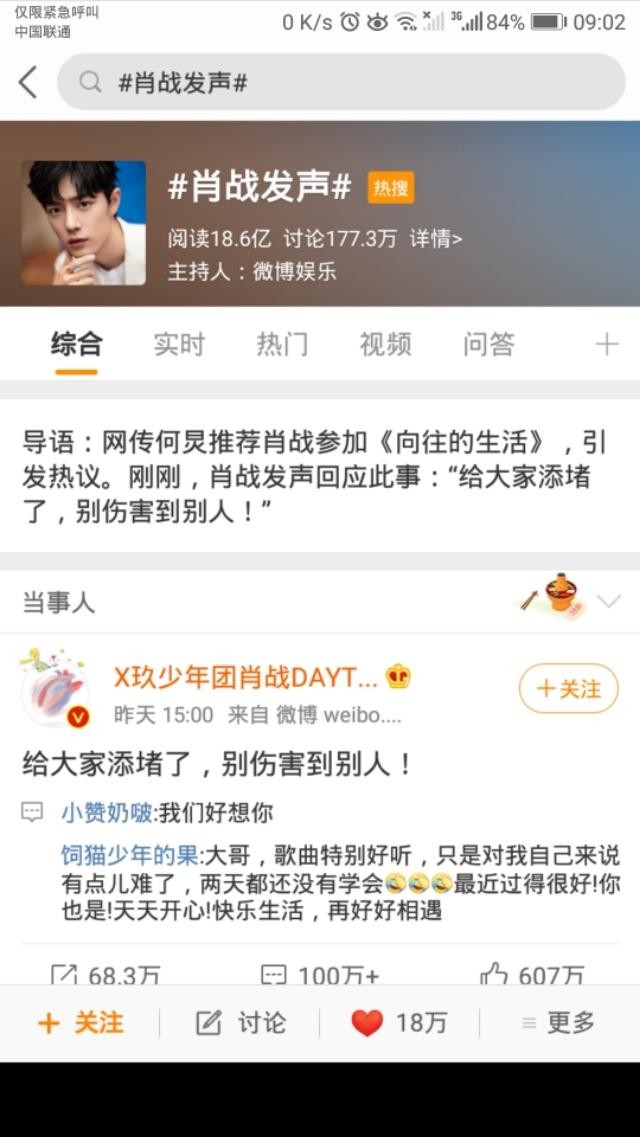Open the 视频 tab
Screen dimensions: 640x1137
pyautogui.click(x=385, y=345)
